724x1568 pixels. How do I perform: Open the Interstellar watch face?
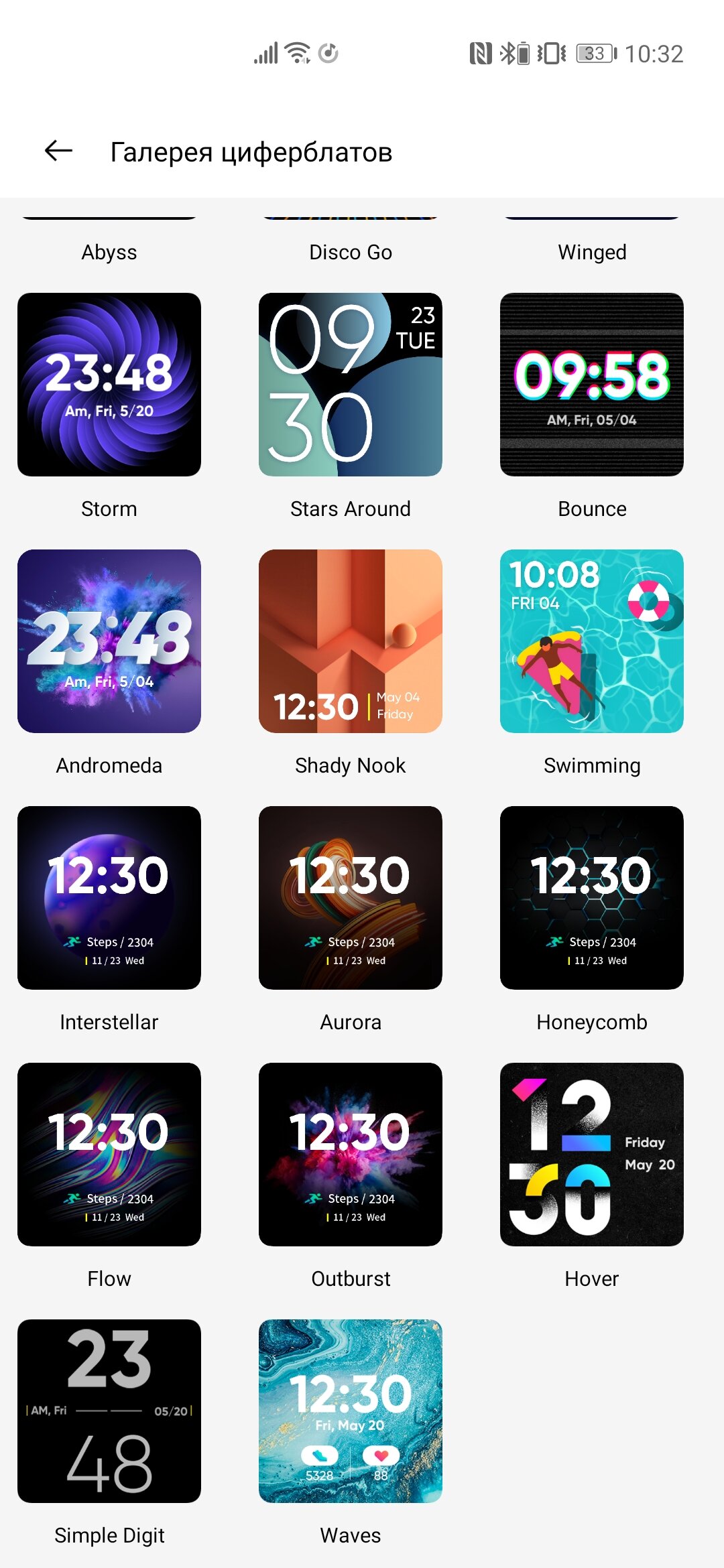coord(109,898)
